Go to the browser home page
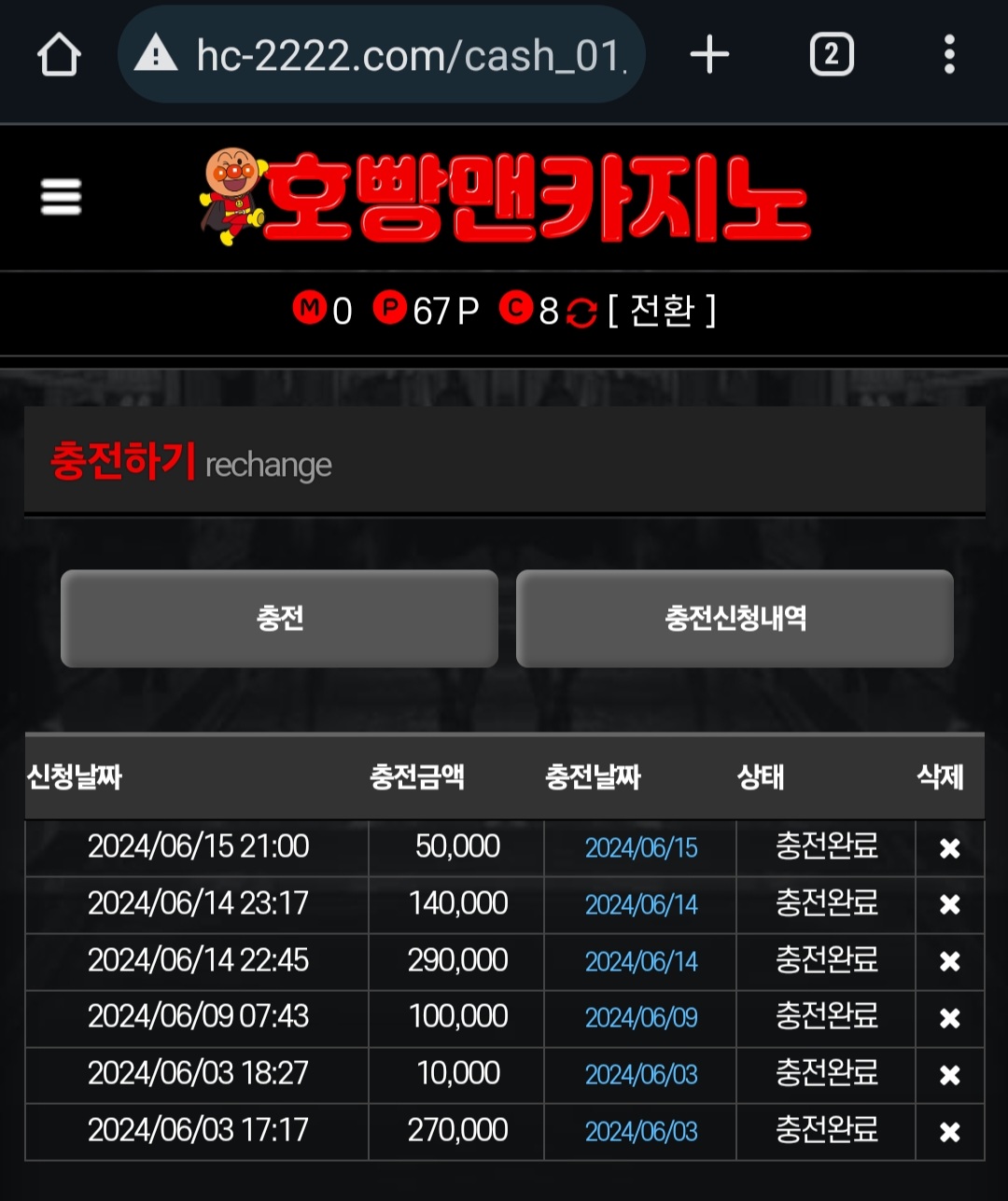Screen dimensions: 1008x1201 pyautogui.click(x=59, y=55)
